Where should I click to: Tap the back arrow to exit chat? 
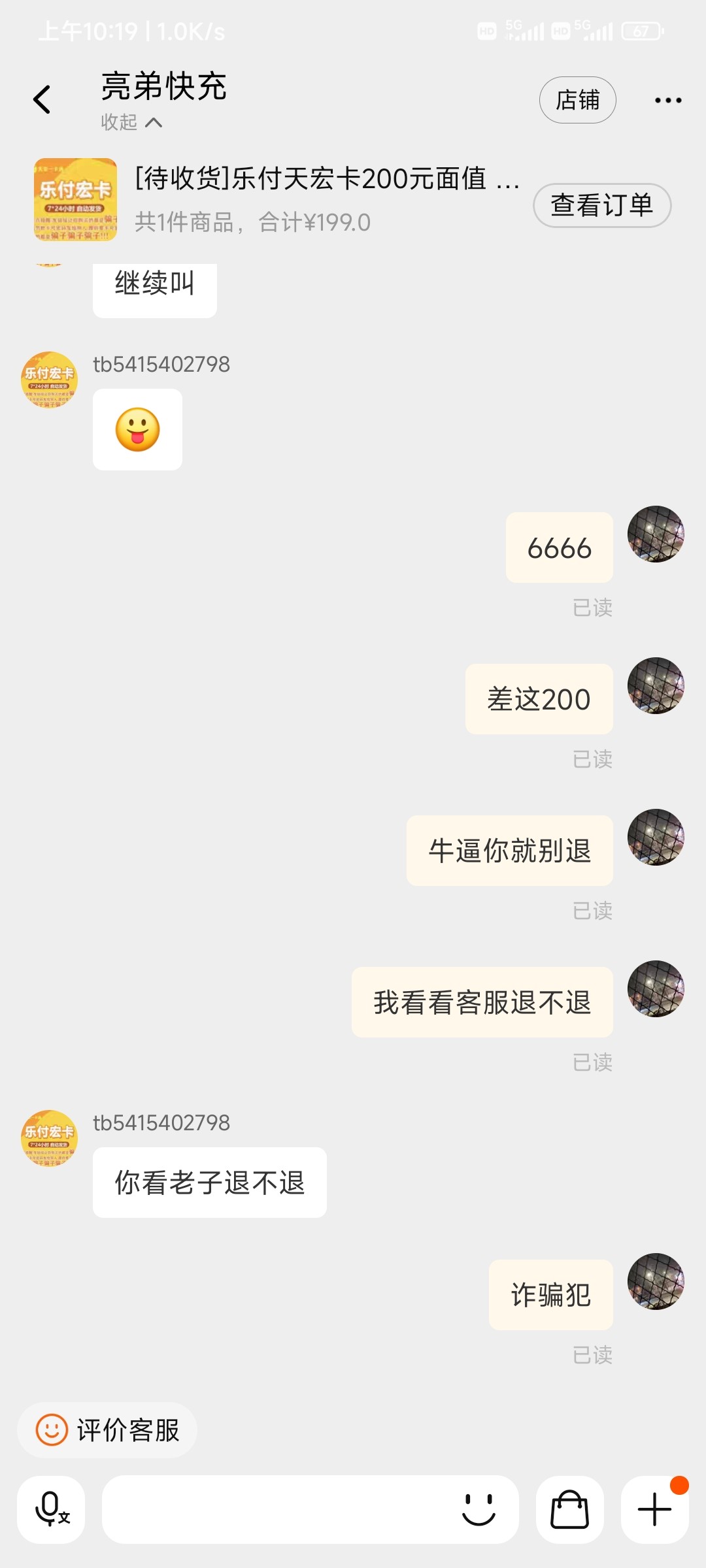42,98
